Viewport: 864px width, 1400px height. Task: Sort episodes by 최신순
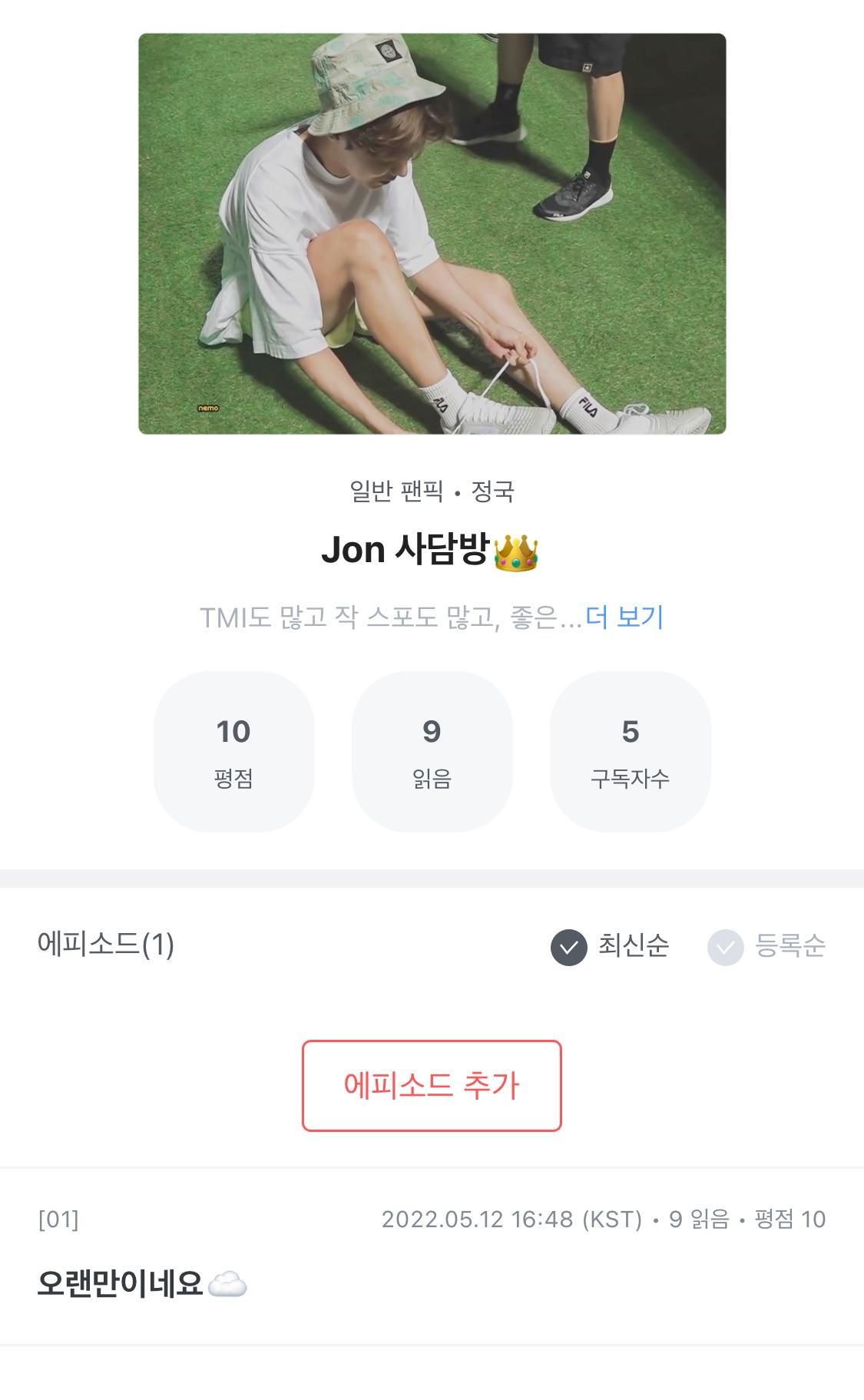611,946
